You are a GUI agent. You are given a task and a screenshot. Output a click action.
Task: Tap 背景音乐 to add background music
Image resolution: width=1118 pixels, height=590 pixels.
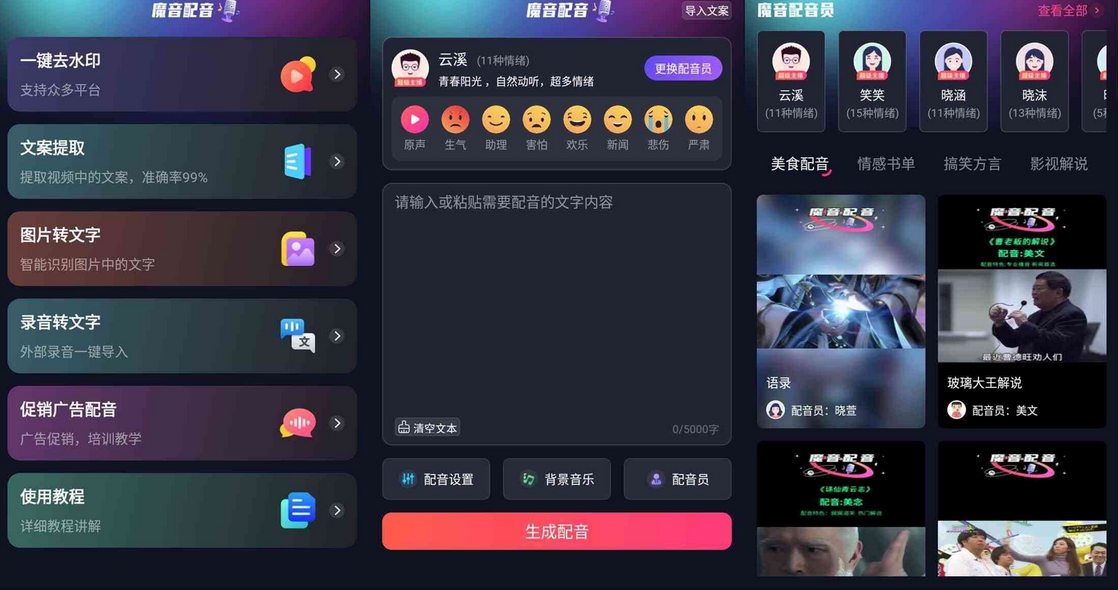pos(557,479)
